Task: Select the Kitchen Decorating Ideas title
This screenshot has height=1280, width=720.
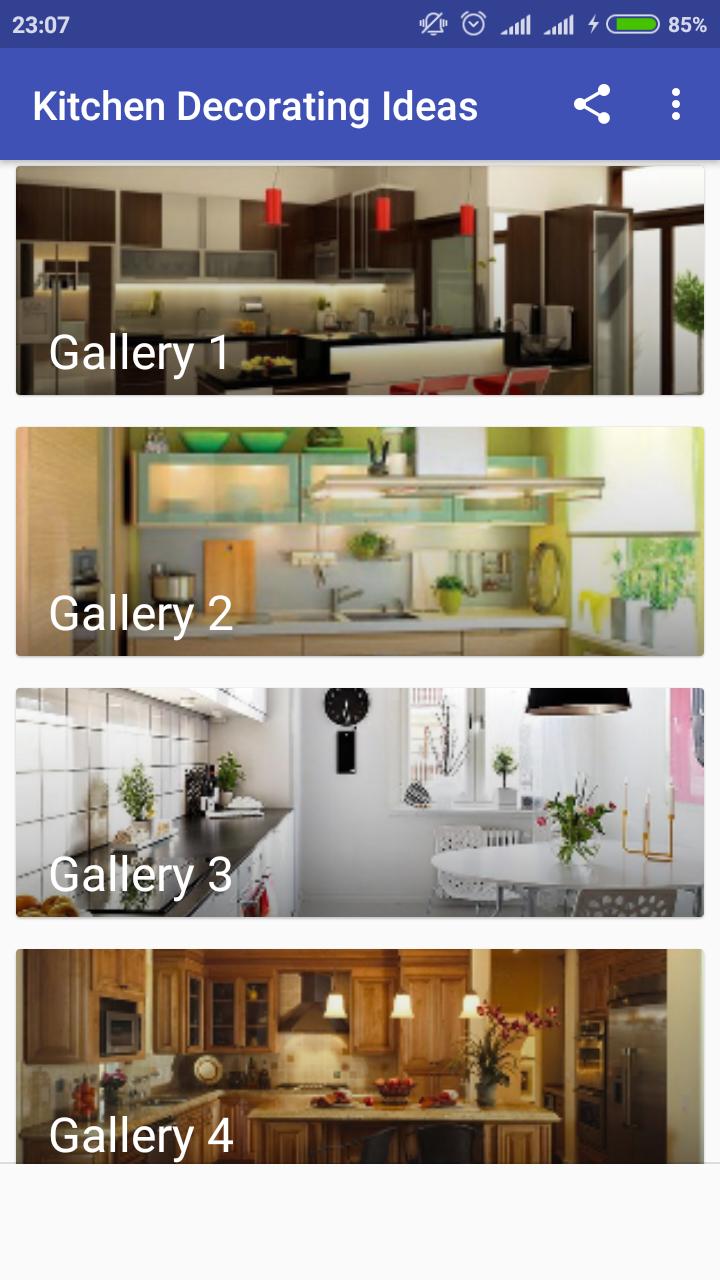Action: pyautogui.click(x=255, y=104)
